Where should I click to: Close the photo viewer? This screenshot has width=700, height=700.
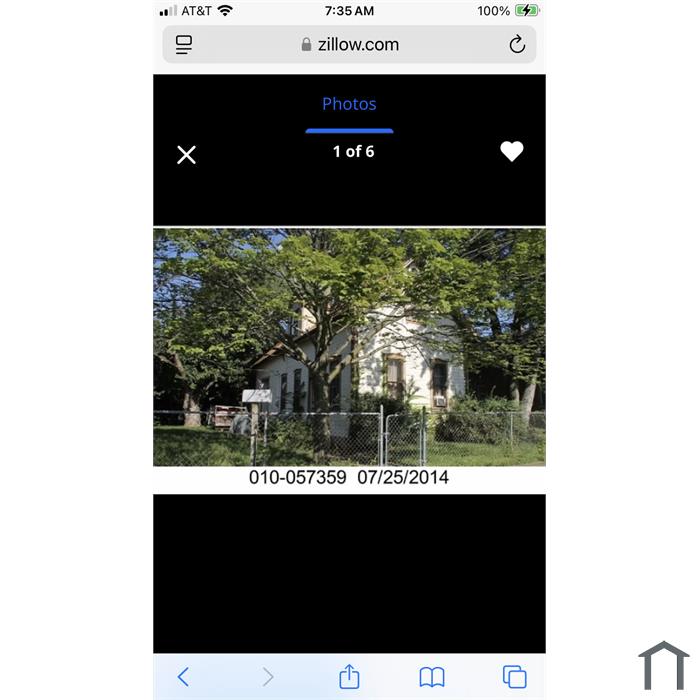(186, 154)
